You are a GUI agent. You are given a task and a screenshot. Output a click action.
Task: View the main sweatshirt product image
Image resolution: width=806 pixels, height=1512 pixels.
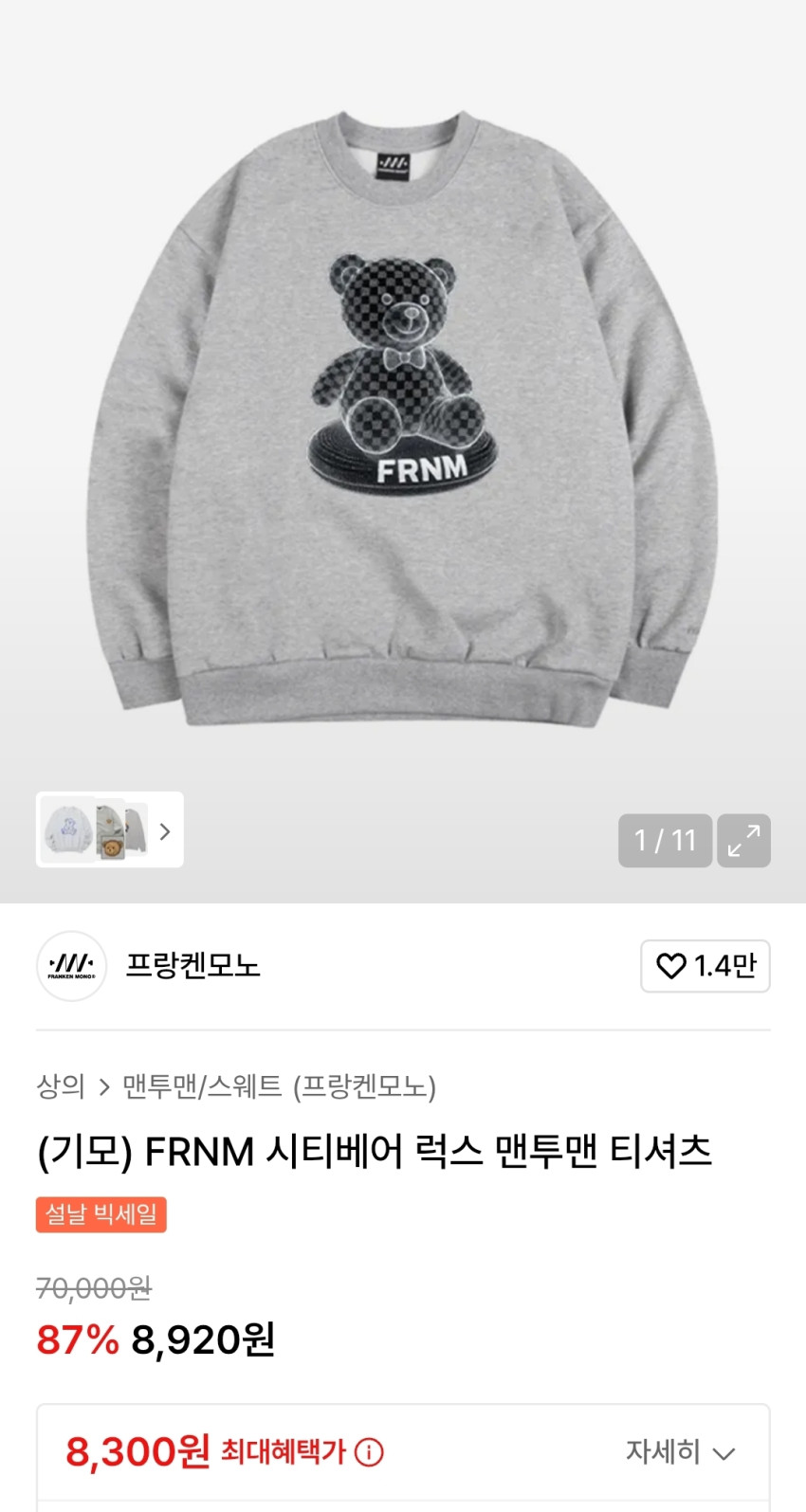point(402,417)
